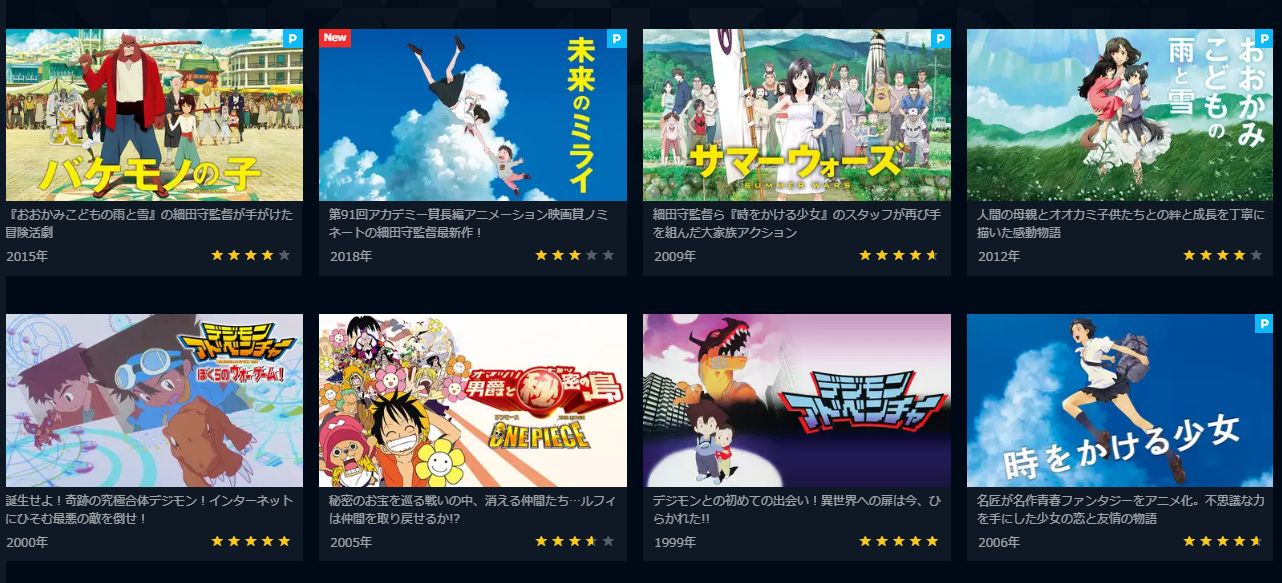Open おおかみこどもの雨と雪 movie card

coord(1120,115)
